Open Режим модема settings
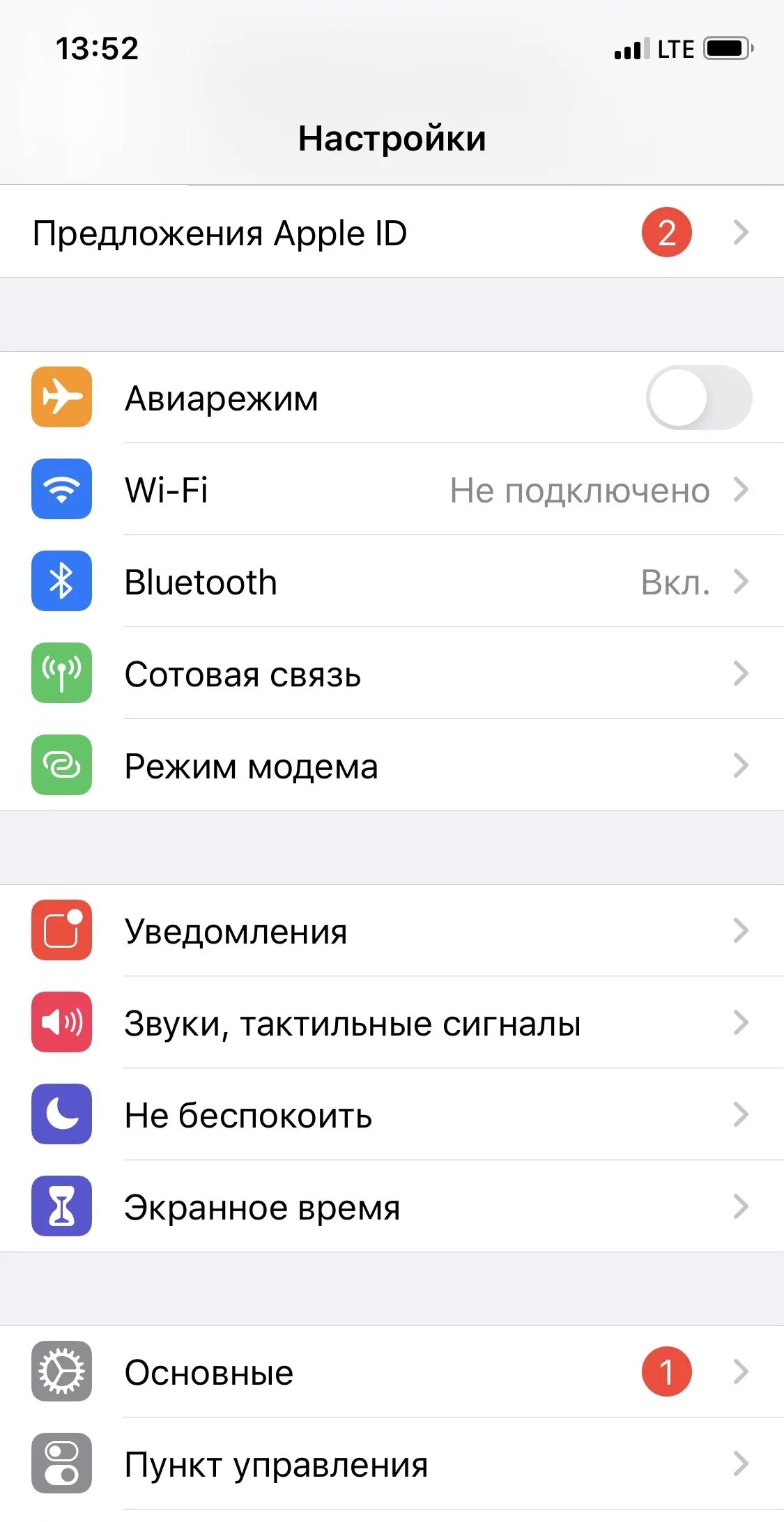Screen dimensions: 784x1522 [390, 766]
